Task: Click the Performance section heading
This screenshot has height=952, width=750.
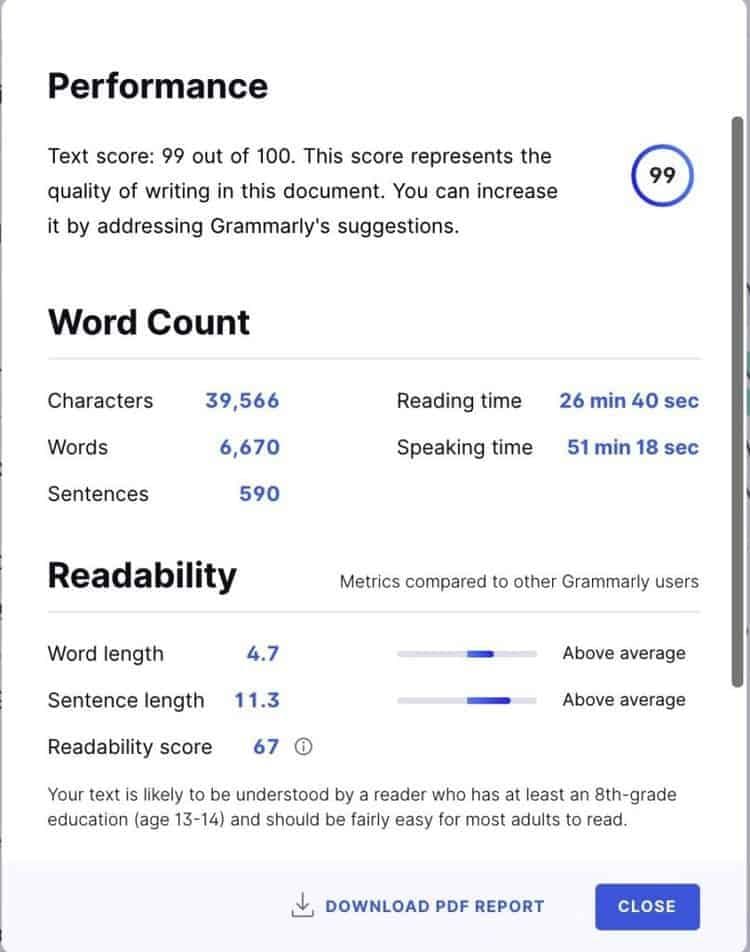Action: pyautogui.click(x=157, y=86)
